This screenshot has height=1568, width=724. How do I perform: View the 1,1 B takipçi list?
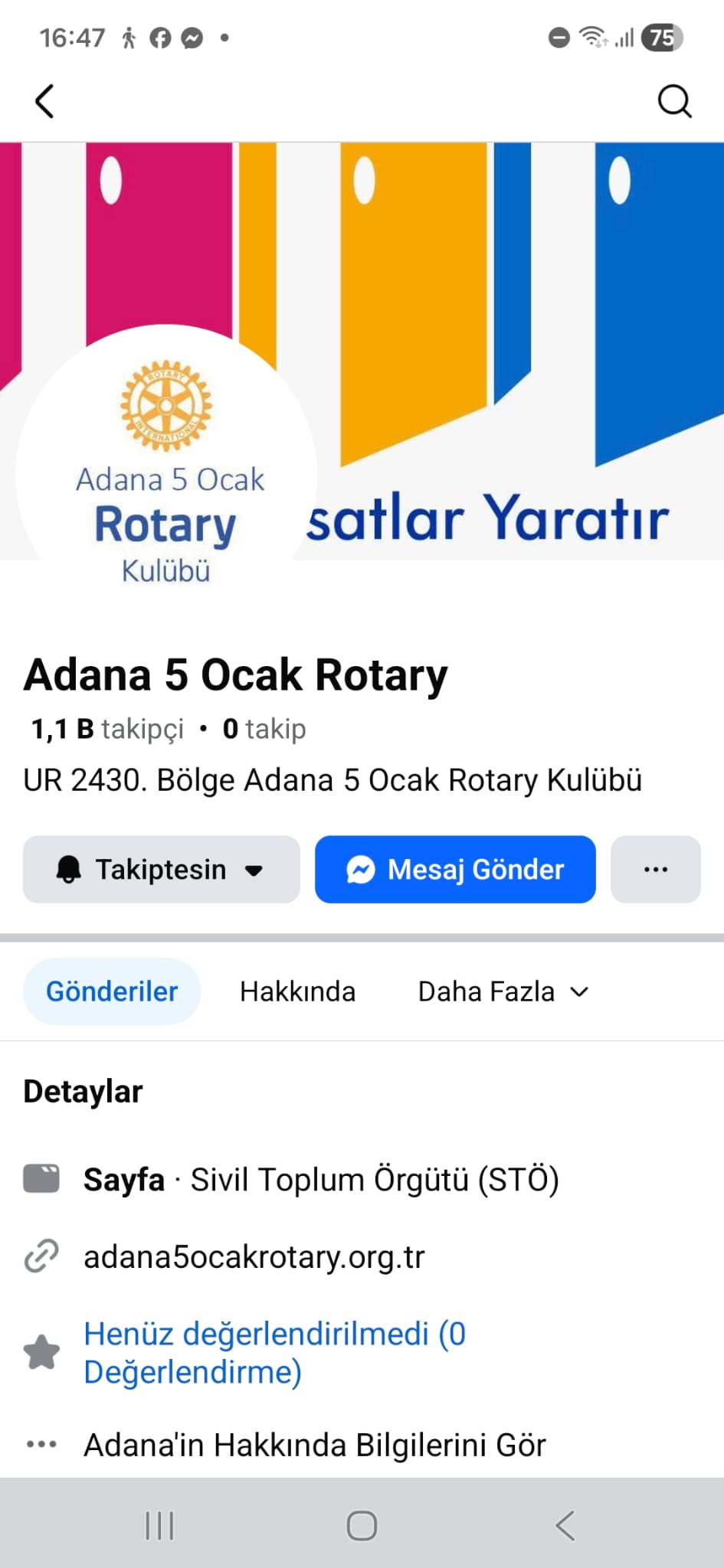click(107, 729)
